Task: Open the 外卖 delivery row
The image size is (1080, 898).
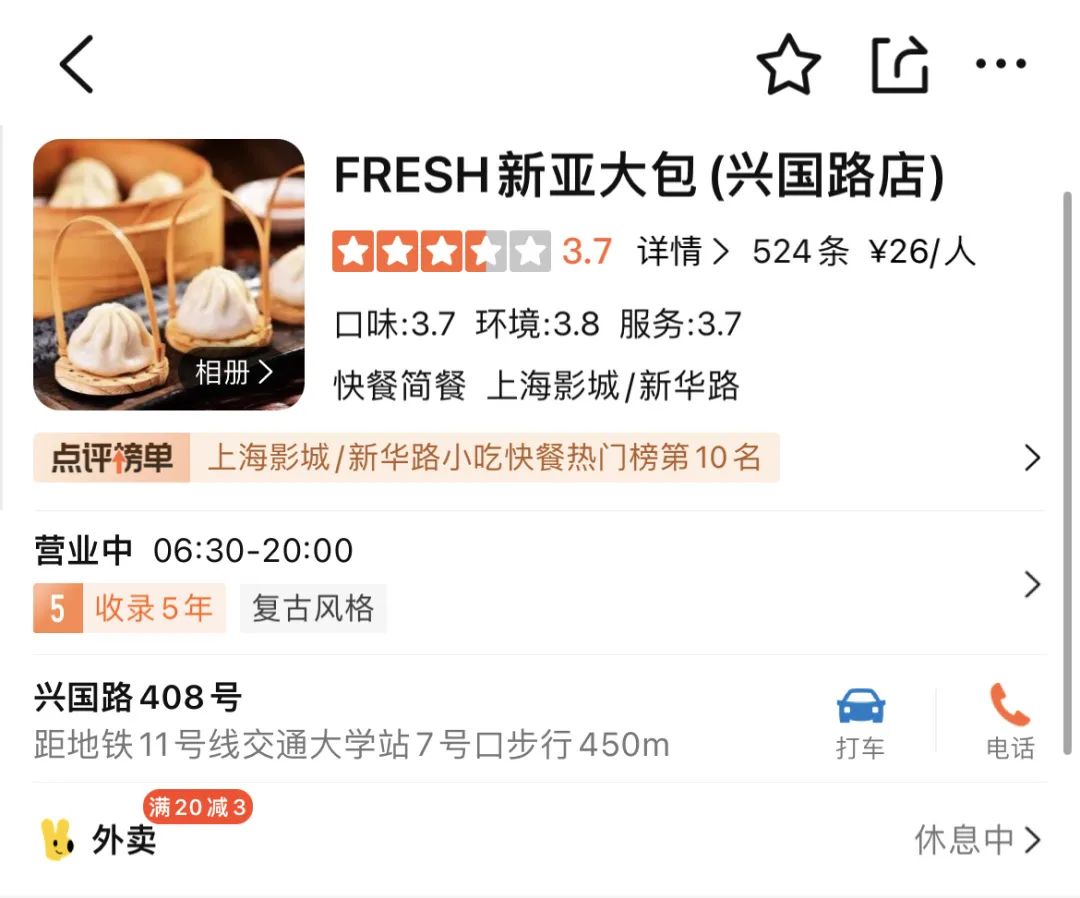Action: (540, 839)
